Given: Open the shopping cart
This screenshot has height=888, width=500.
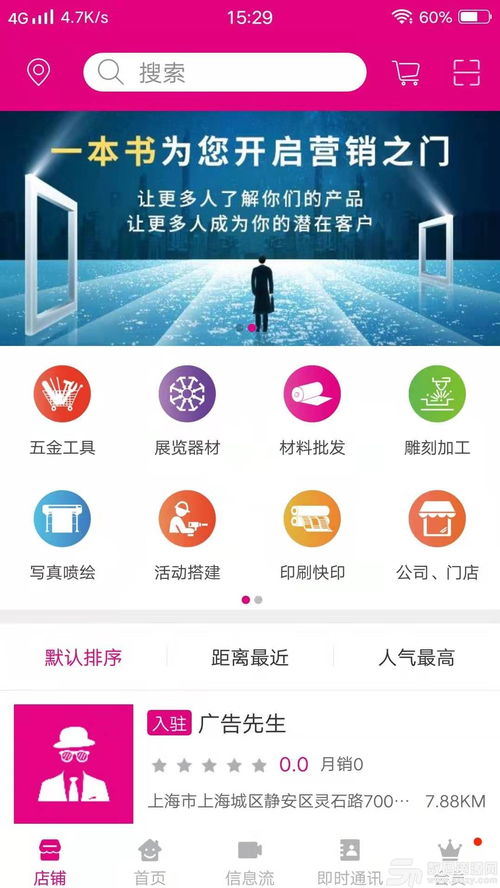Looking at the screenshot, I should [406, 72].
